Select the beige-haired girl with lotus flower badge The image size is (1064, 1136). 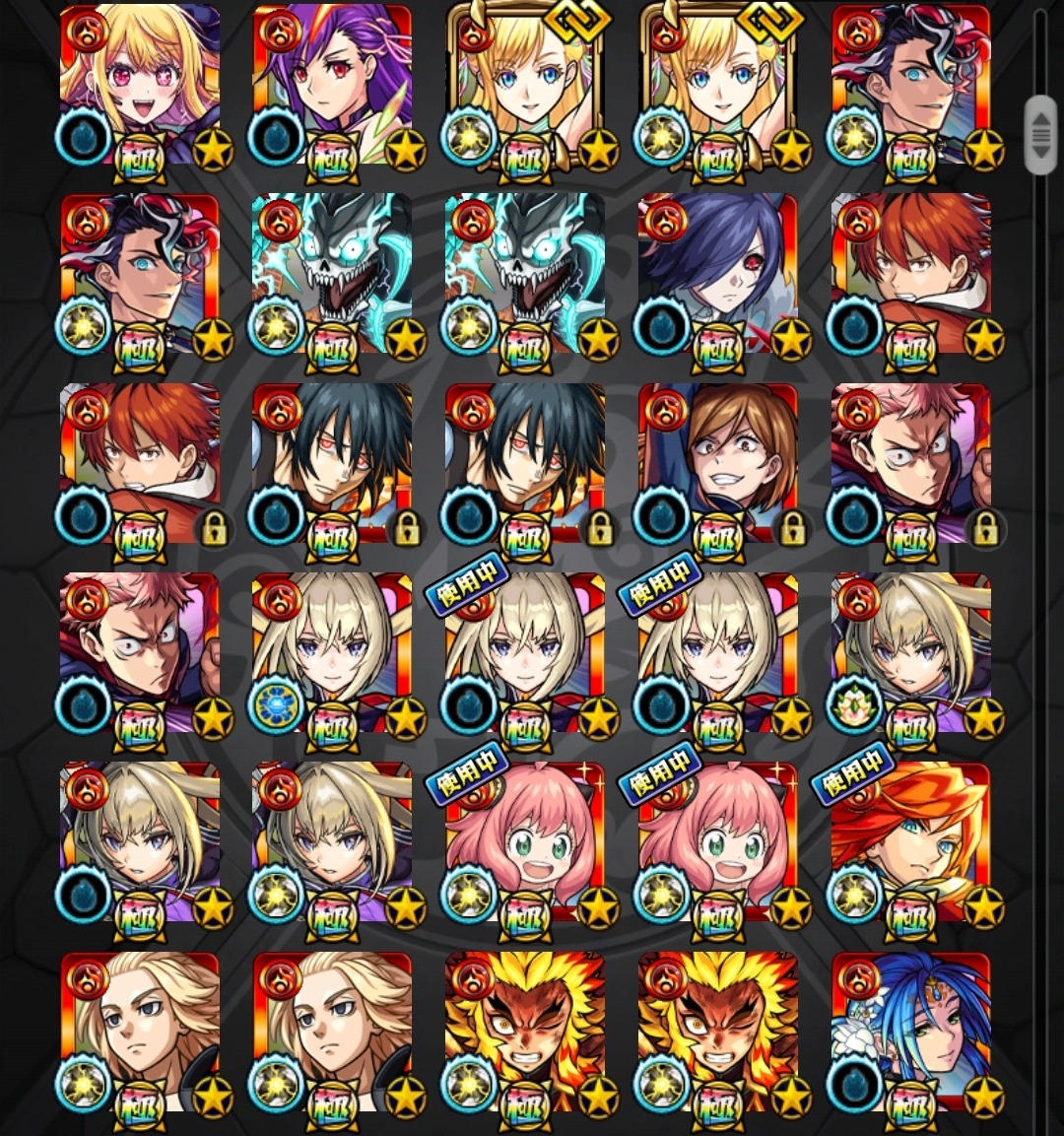[911, 652]
